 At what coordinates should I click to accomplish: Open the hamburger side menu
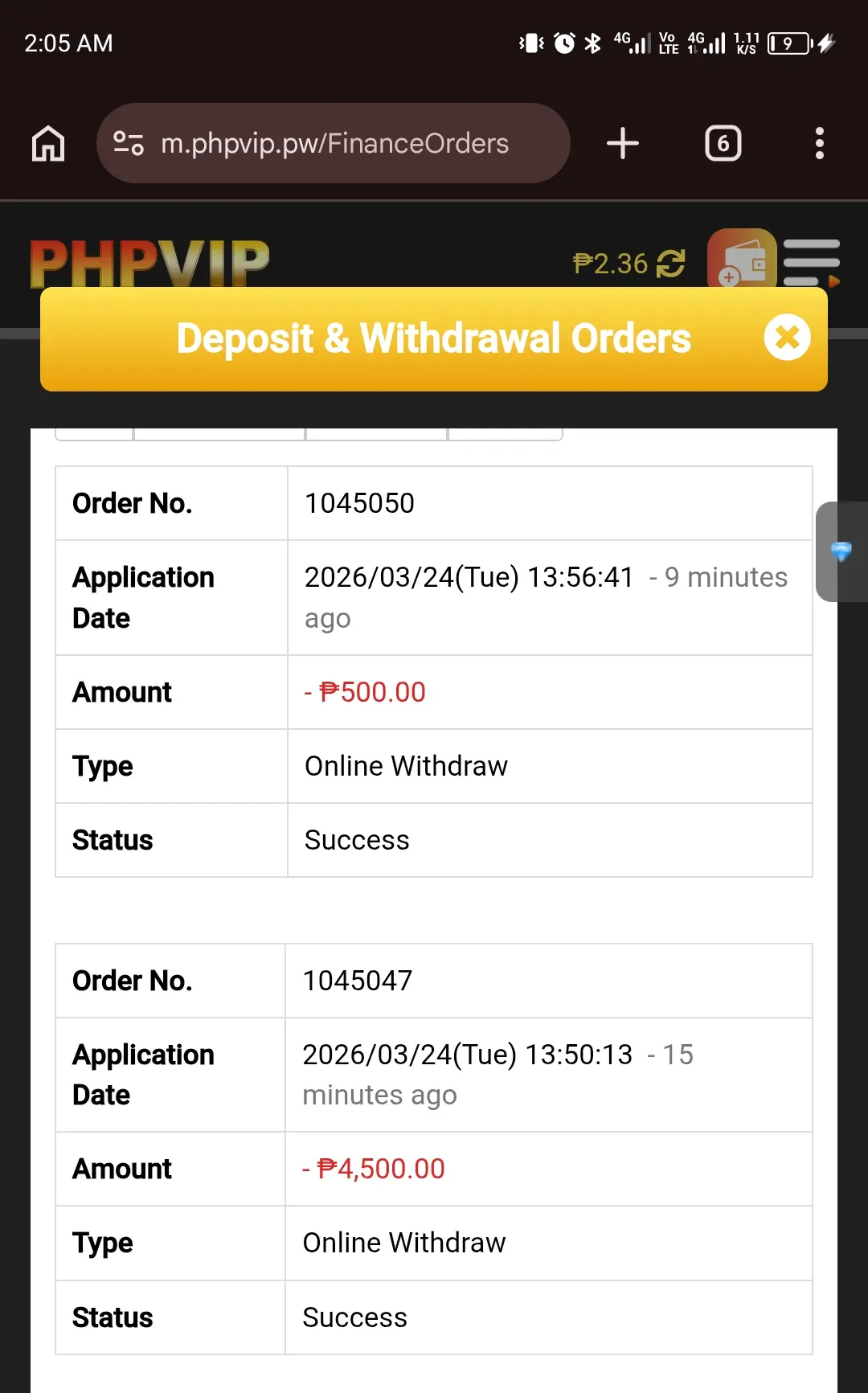click(x=812, y=261)
